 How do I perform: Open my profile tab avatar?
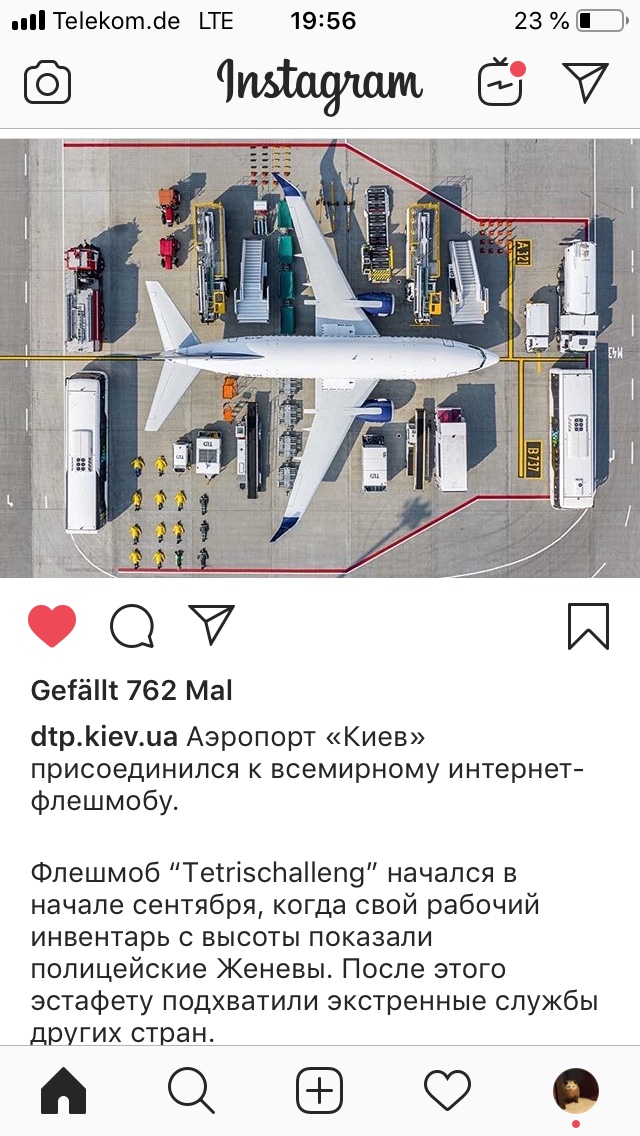pyautogui.click(x=576, y=1089)
